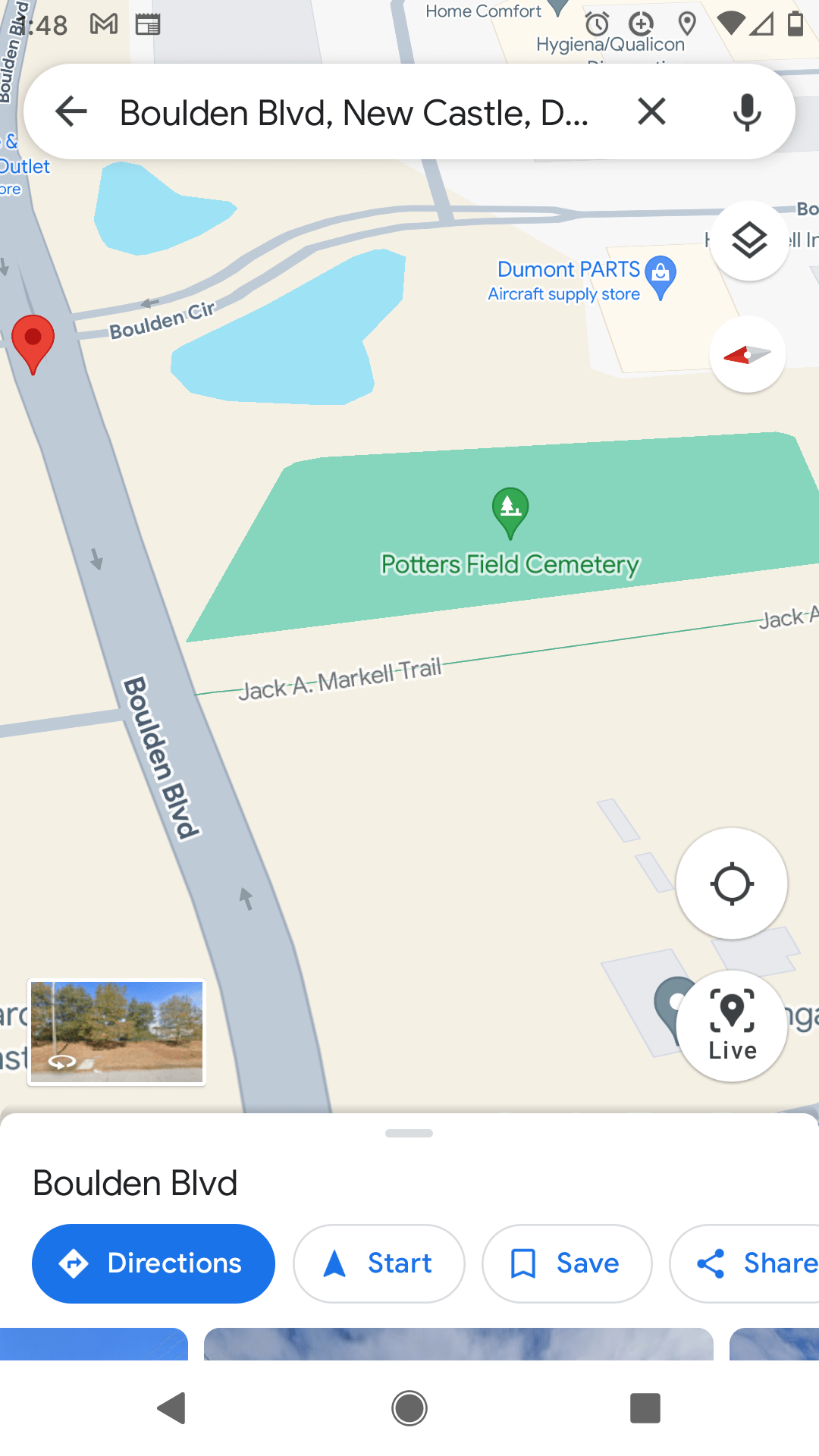
Task: Start navigation to Boulden Blvd
Action: (x=378, y=1263)
